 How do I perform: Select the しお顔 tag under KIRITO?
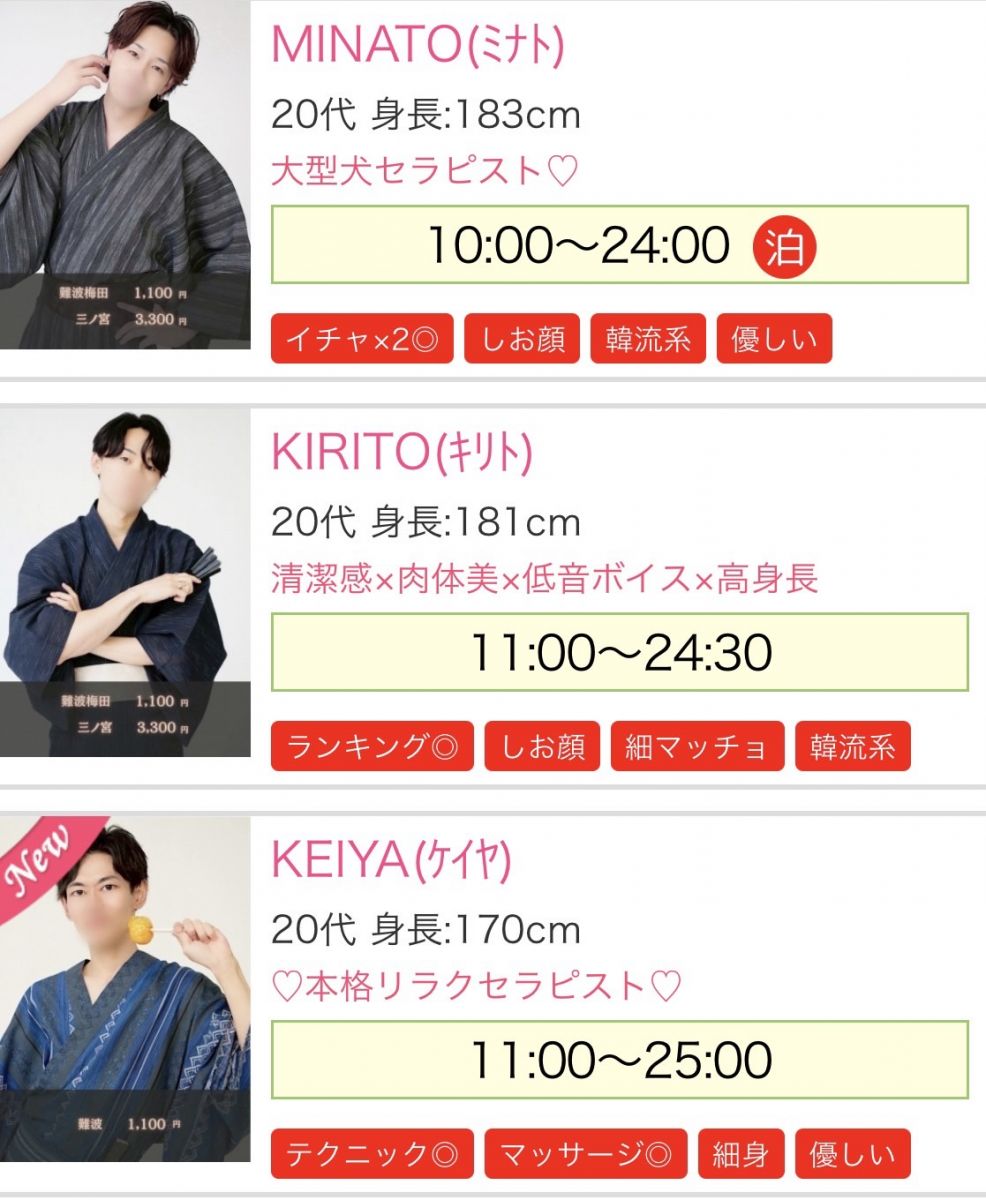pos(542,747)
